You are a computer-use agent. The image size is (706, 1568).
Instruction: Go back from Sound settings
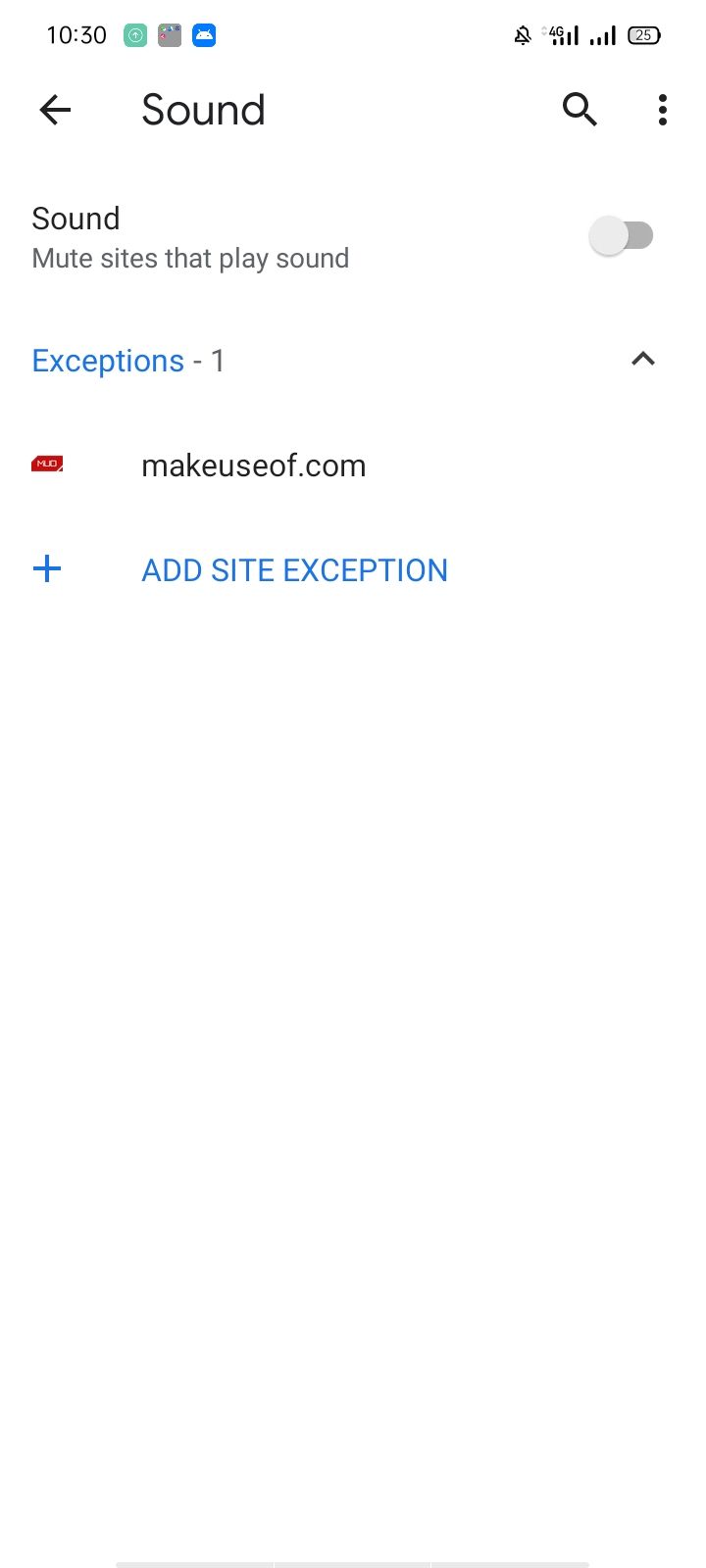(55, 110)
